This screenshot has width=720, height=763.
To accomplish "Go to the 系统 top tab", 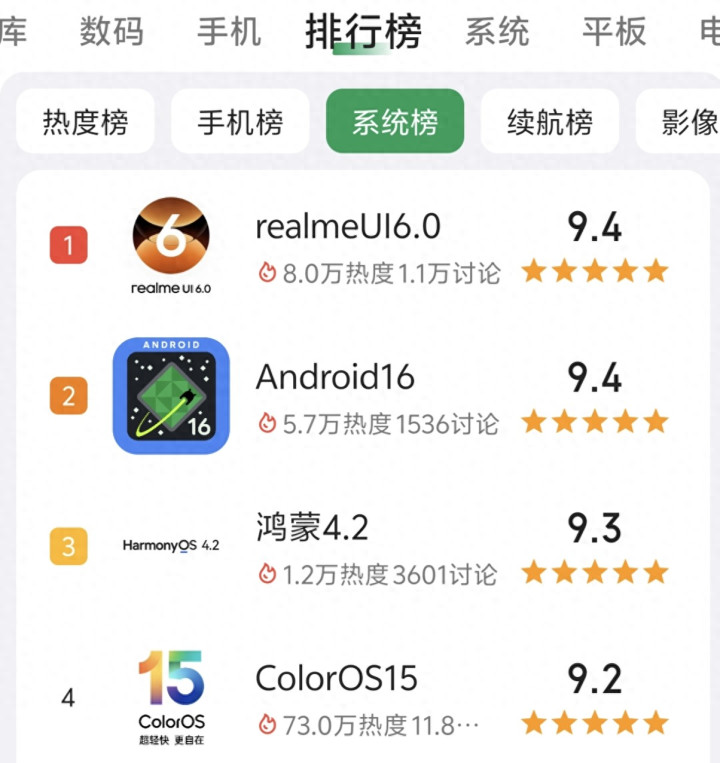I will coord(497,32).
